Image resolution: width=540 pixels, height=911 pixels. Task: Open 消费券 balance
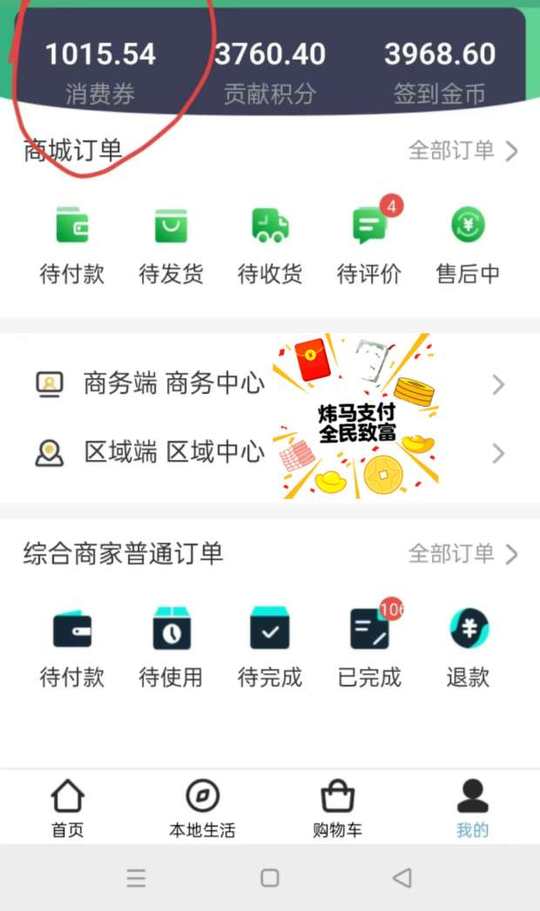pyautogui.click(x=101, y=72)
